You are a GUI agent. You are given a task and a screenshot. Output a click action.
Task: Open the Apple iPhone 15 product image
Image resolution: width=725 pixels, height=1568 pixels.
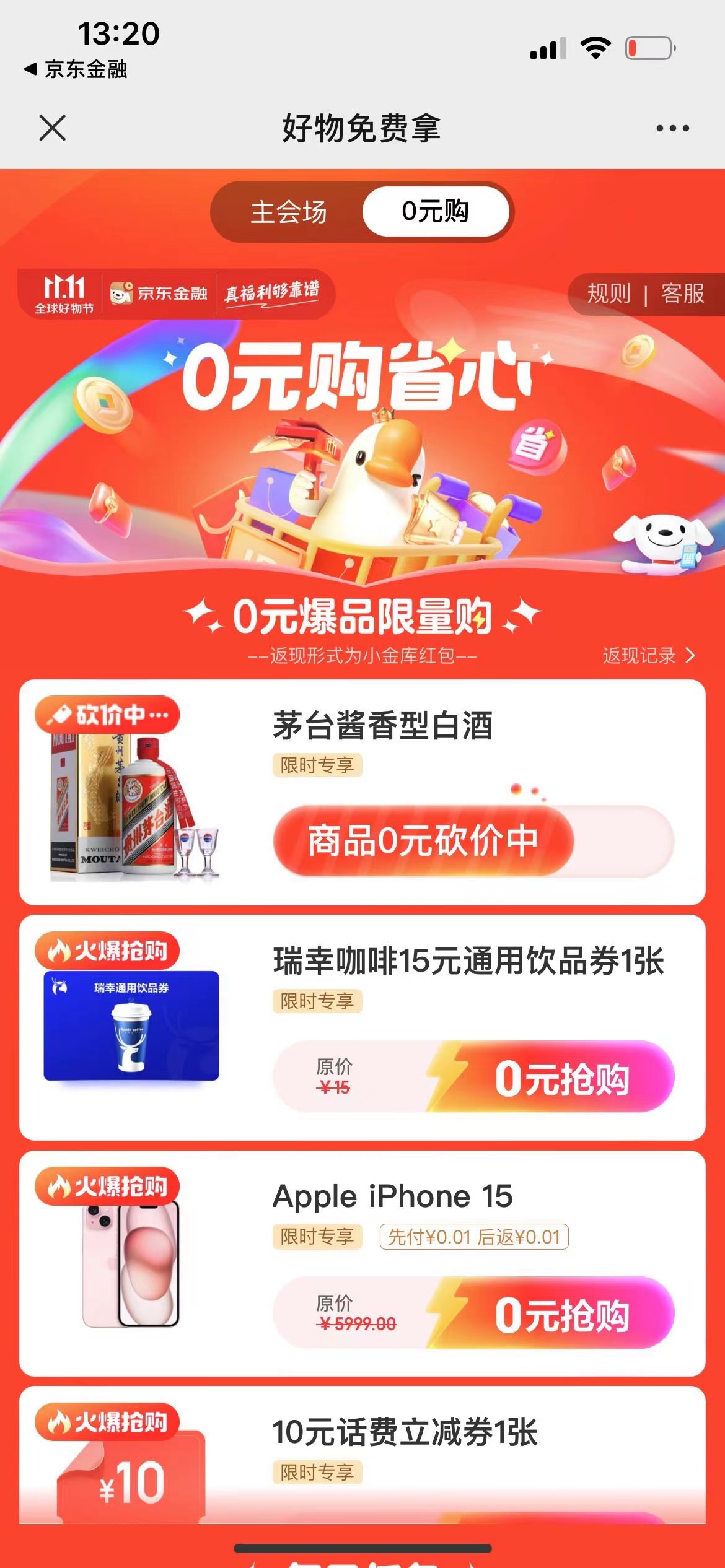pos(131,1263)
